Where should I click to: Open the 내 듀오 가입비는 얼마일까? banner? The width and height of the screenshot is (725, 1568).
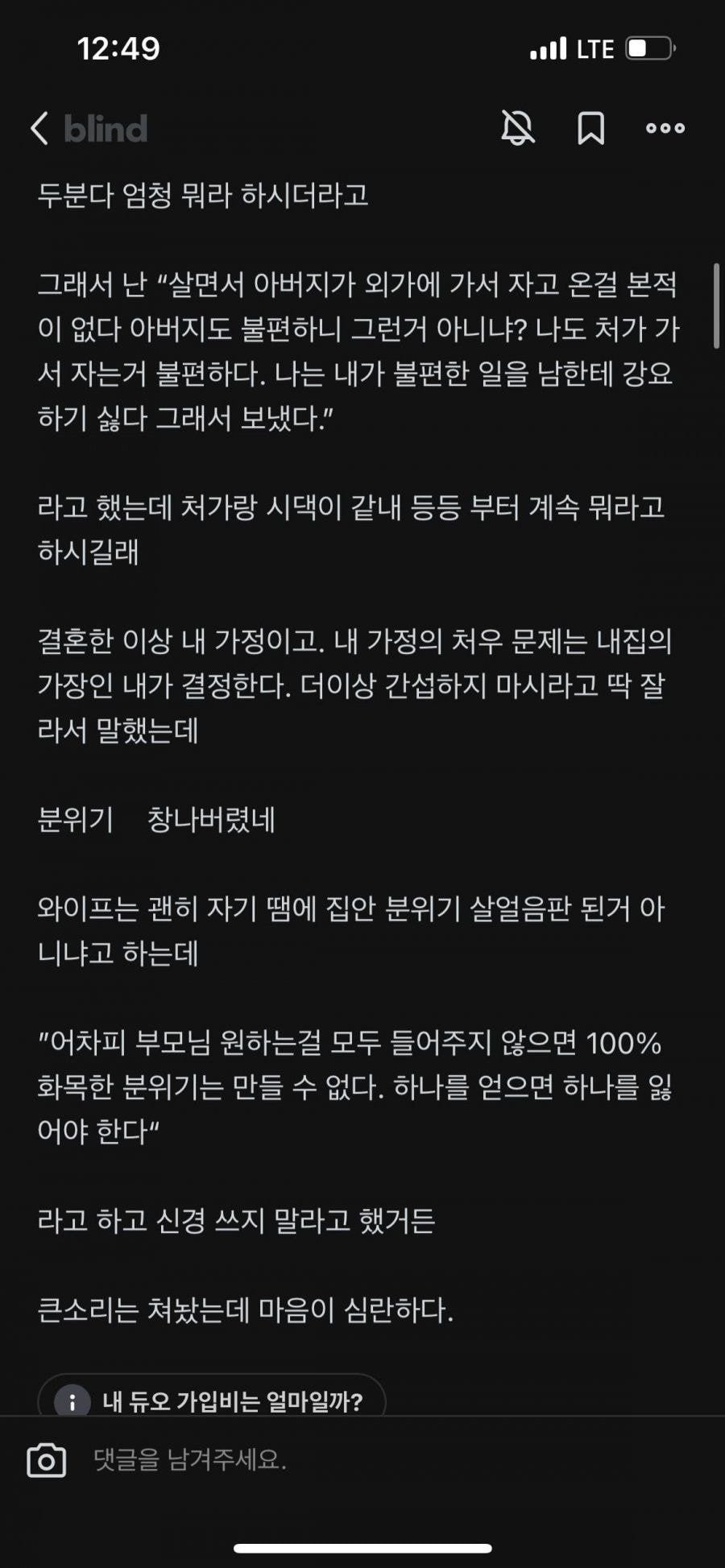pos(212,1400)
